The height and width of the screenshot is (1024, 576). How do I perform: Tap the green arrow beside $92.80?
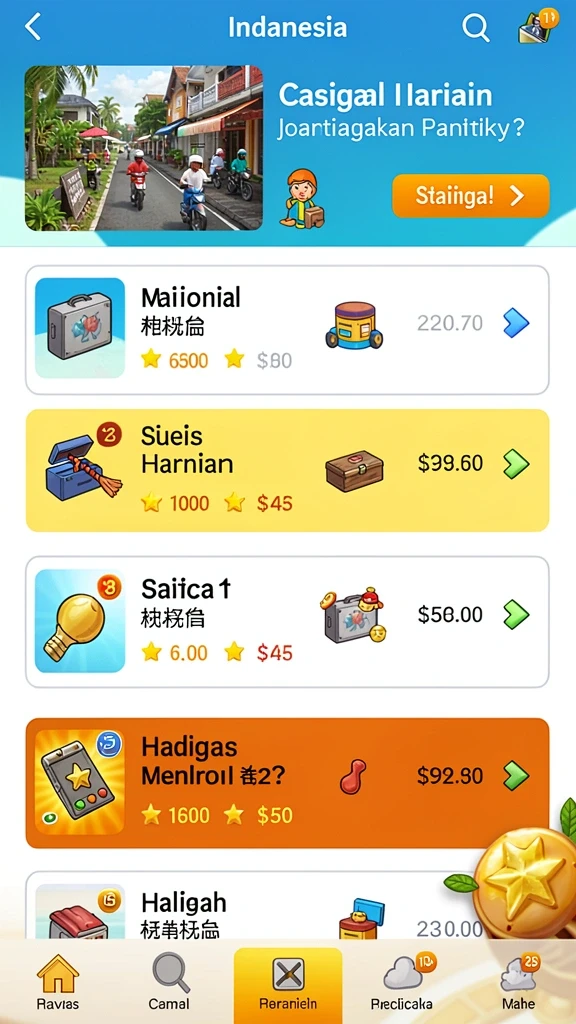tap(516, 776)
